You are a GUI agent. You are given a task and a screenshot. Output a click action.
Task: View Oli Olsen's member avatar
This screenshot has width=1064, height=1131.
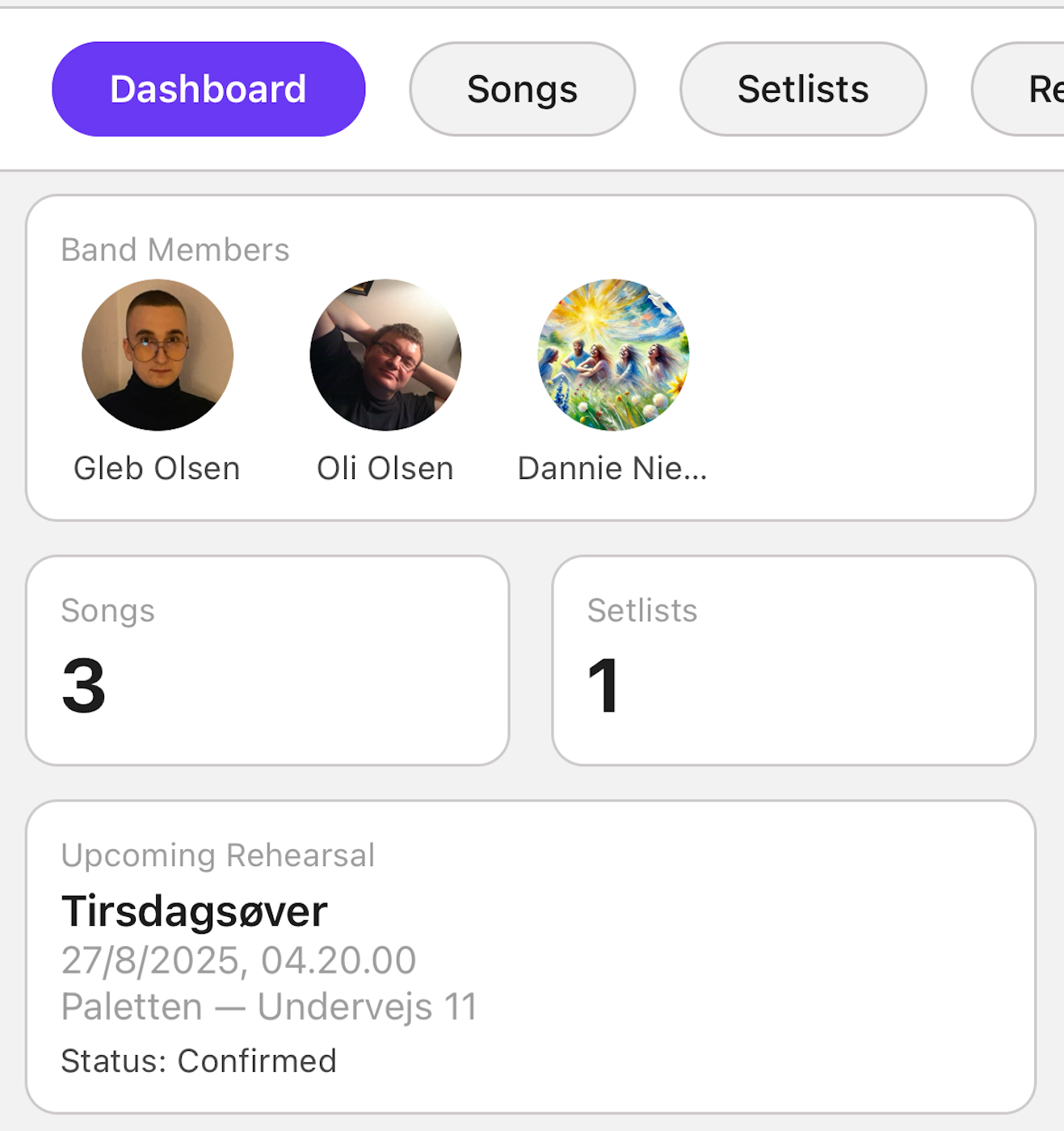pyautogui.click(x=385, y=355)
